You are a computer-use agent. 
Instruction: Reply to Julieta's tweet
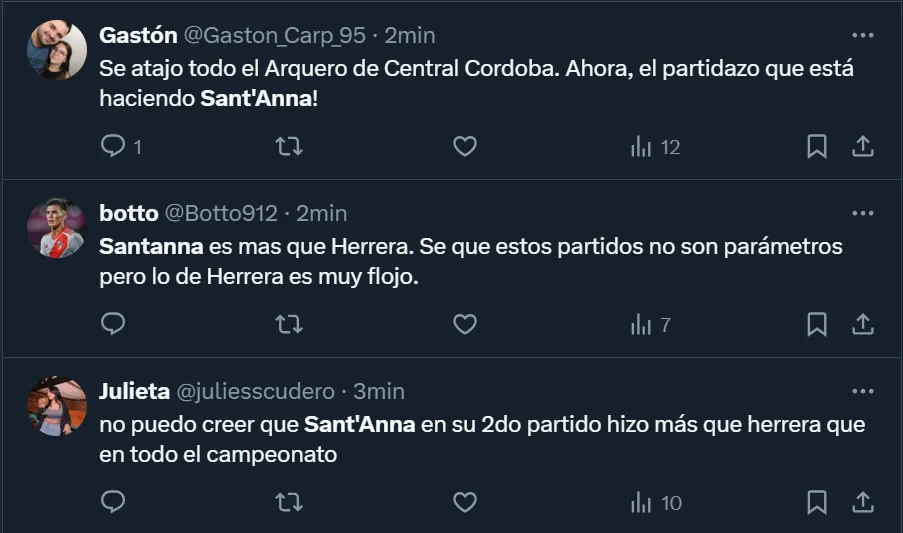coord(114,502)
